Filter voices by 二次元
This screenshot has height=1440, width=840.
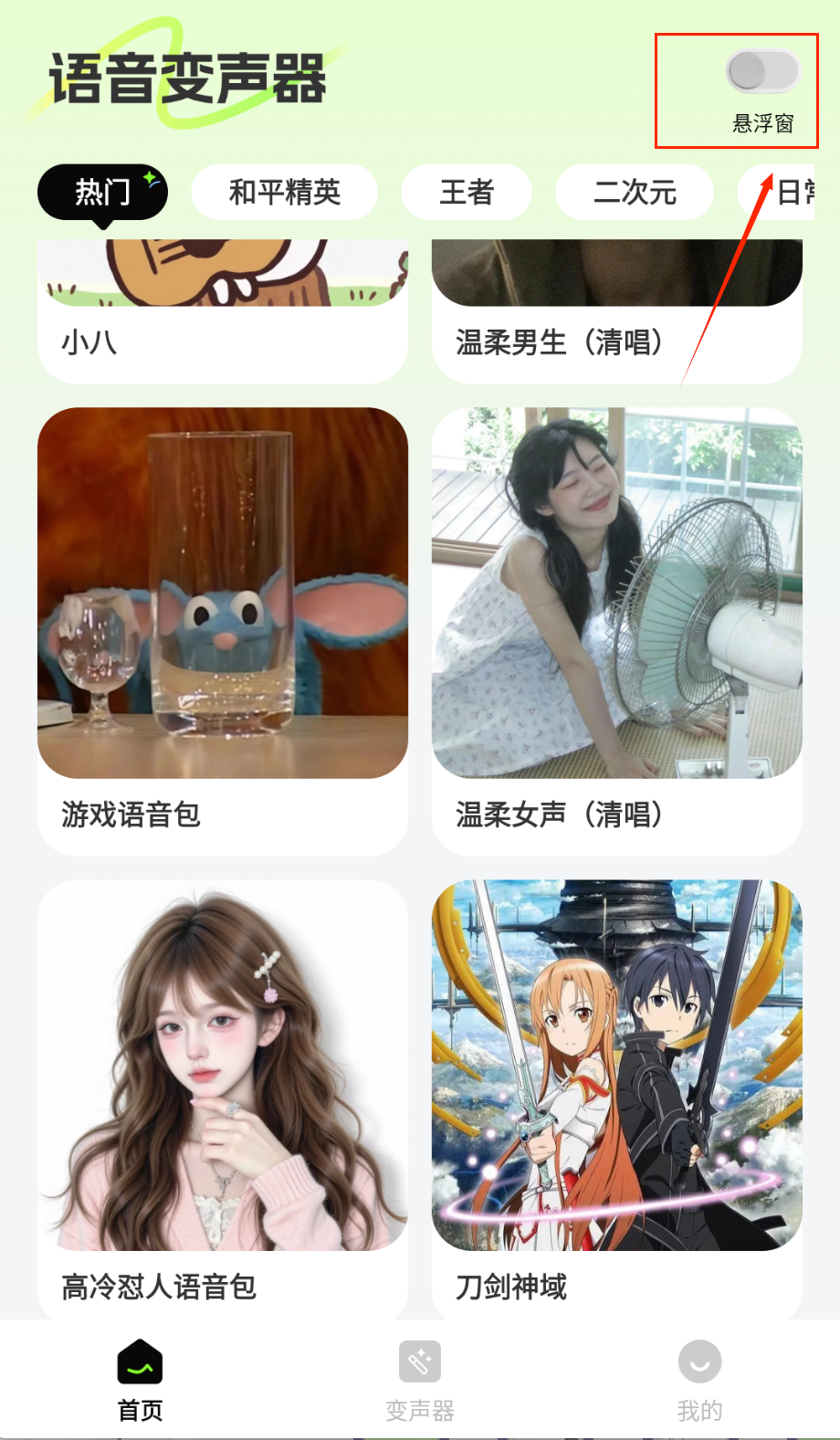tap(635, 192)
